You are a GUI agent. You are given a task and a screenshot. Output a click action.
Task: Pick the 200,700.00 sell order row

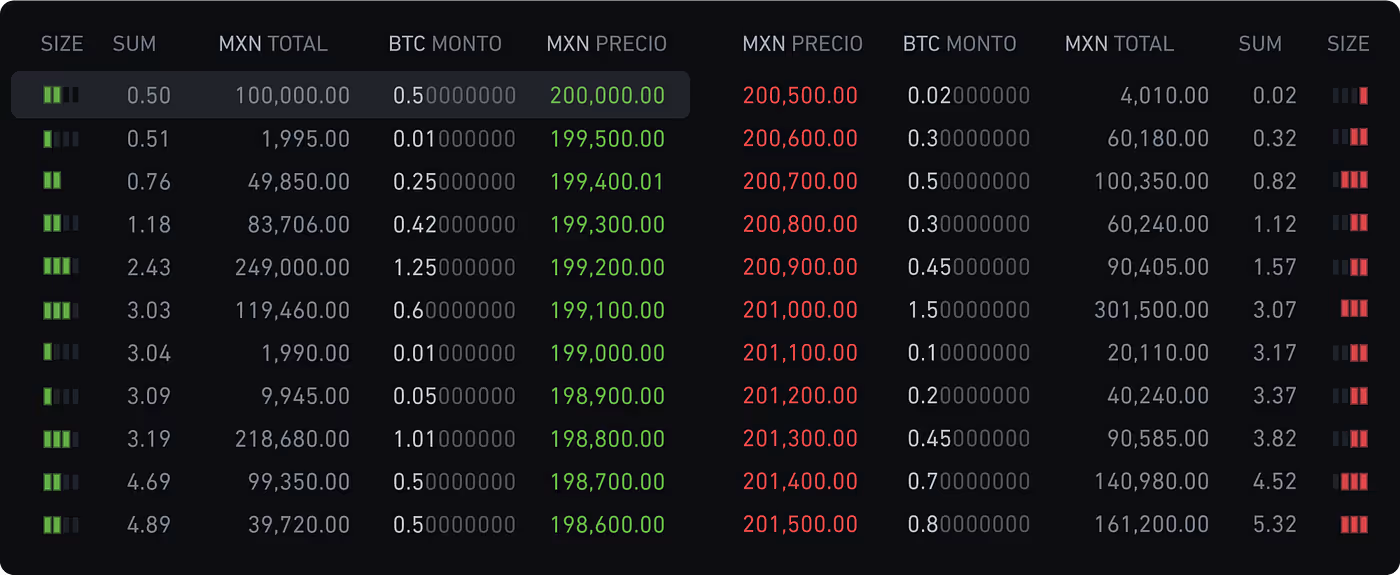point(800,181)
